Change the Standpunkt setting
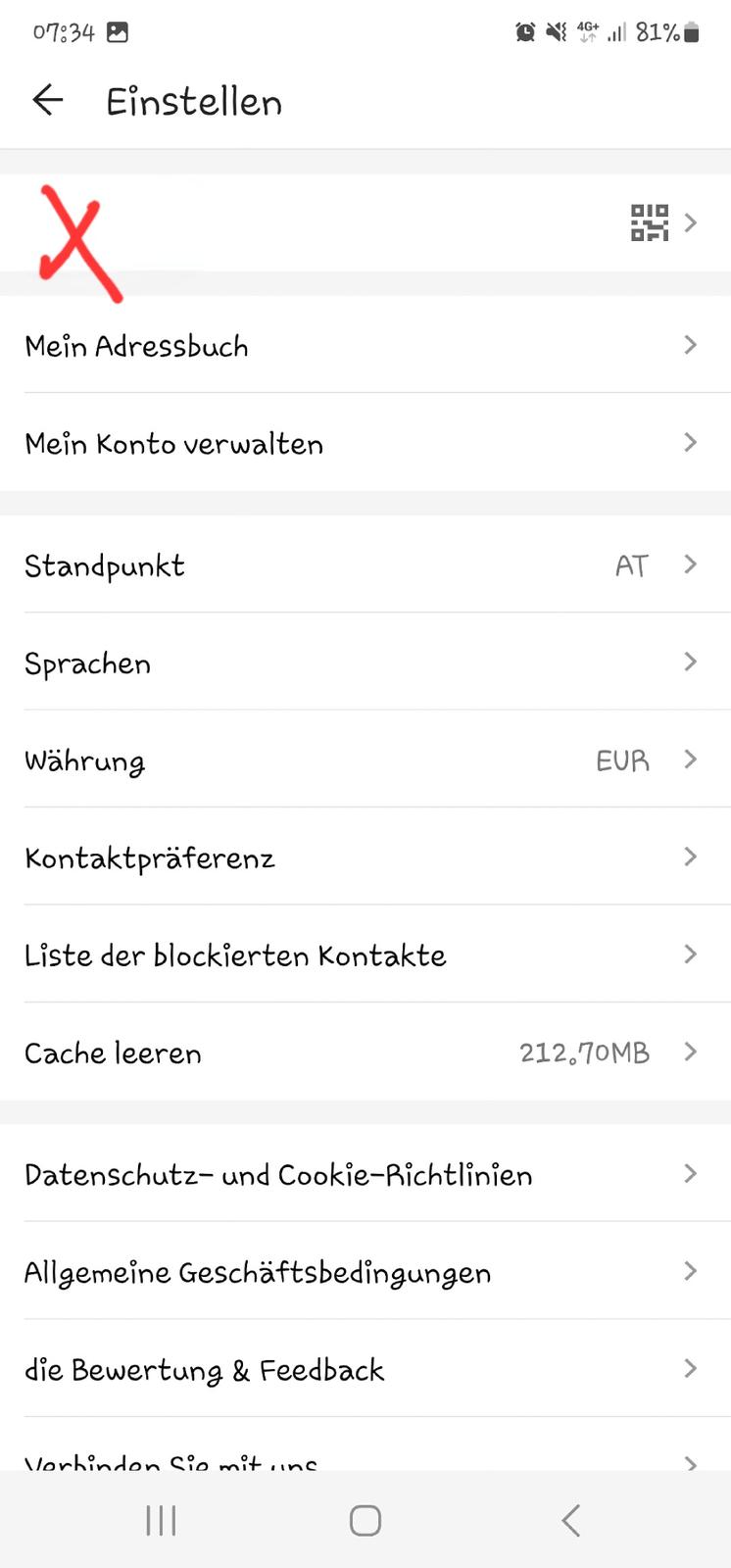 click(x=365, y=565)
